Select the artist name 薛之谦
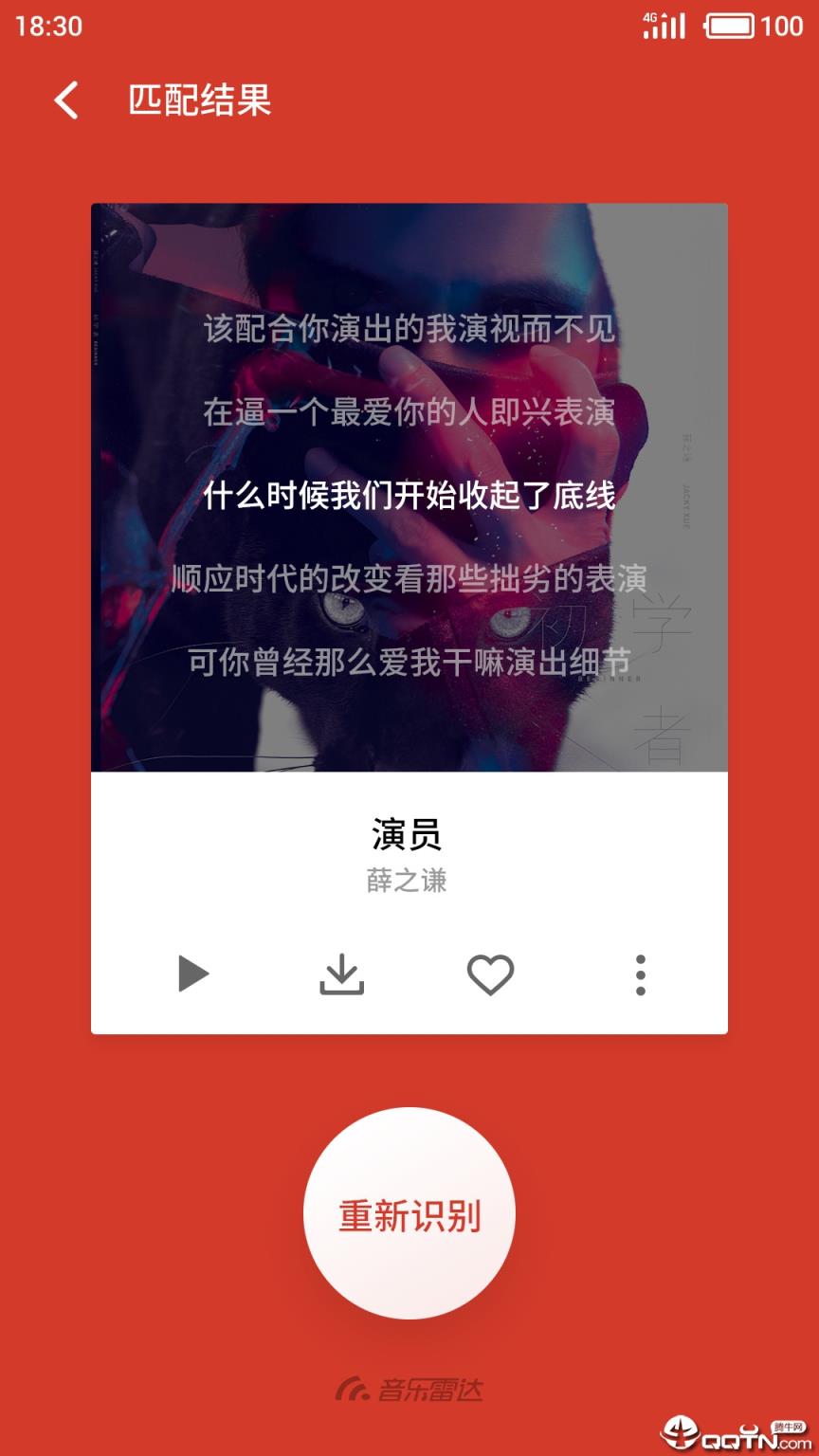This screenshot has height=1456, width=819. (408, 883)
